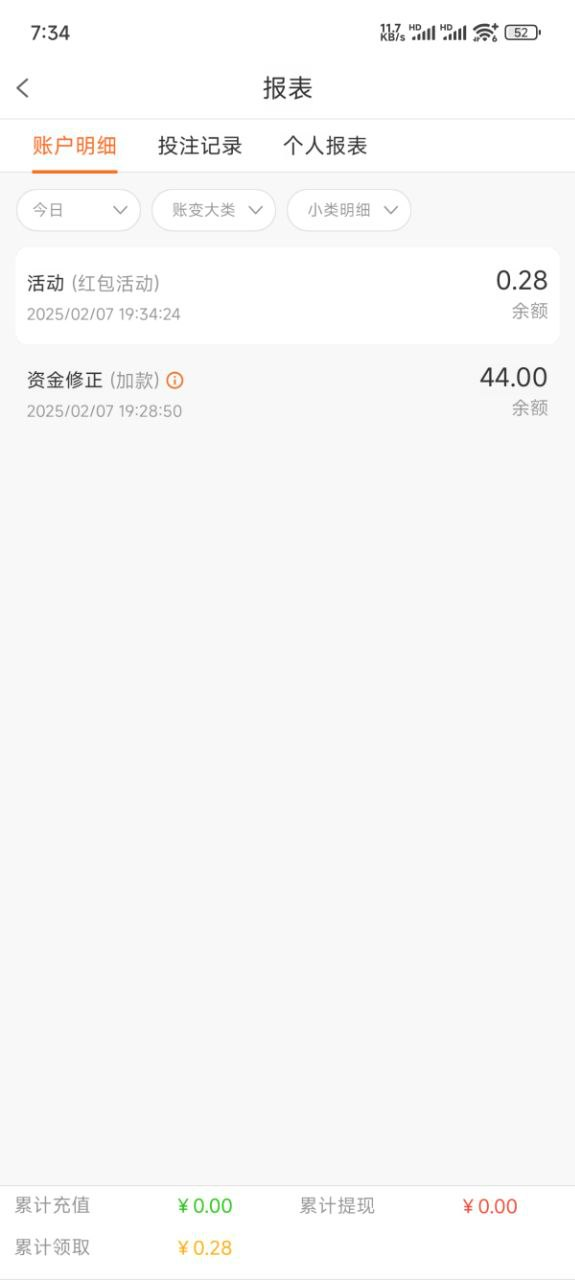Open the 活动 (红包活动) 0.28 record
The height and width of the screenshot is (1280, 575).
click(x=287, y=296)
